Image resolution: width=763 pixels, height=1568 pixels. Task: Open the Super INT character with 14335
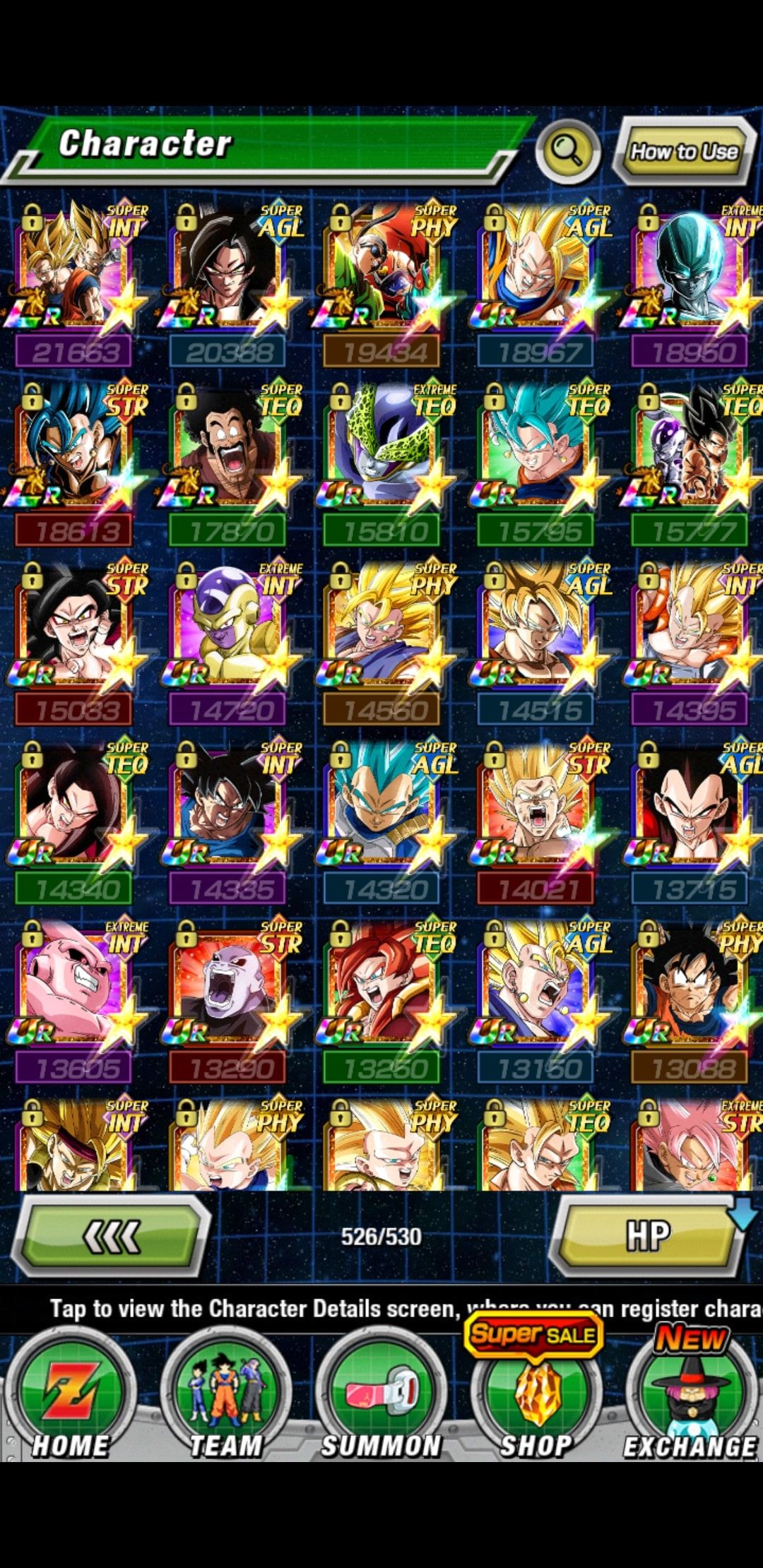(230, 822)
